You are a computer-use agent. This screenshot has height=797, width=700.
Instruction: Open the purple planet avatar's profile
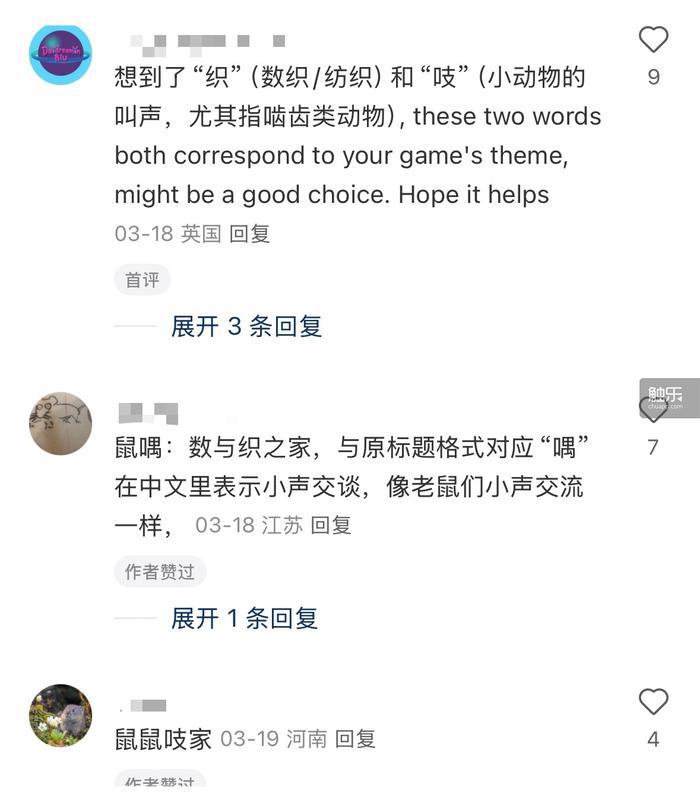click(60, 56)
